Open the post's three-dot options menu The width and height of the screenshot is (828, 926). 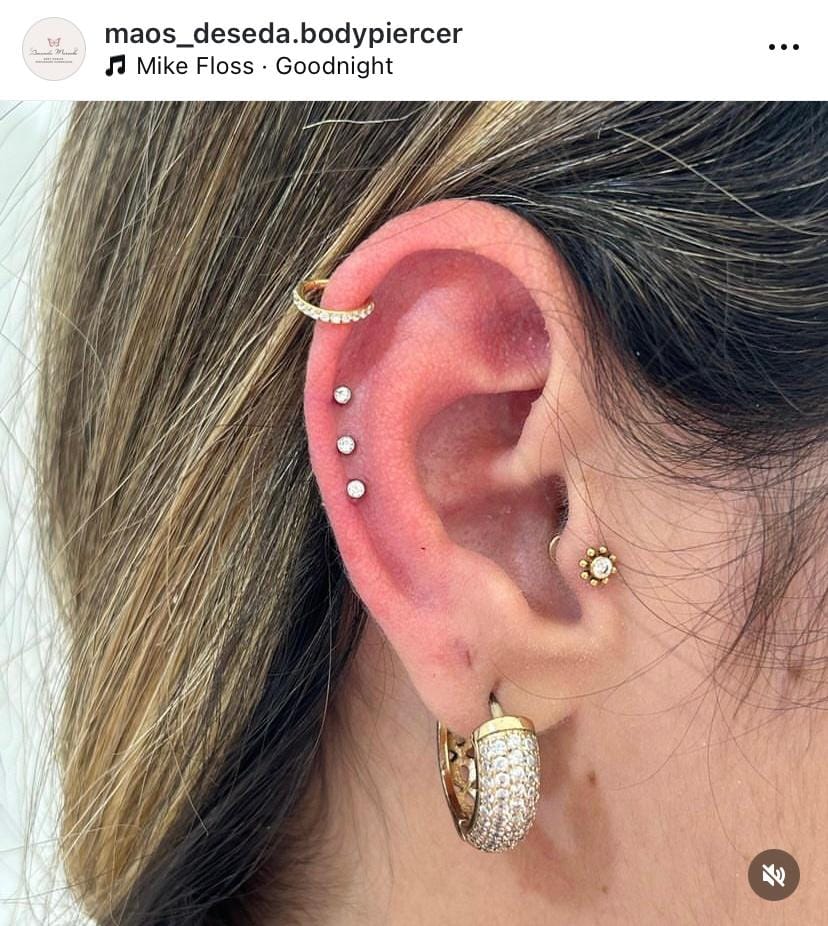[783, 47]
